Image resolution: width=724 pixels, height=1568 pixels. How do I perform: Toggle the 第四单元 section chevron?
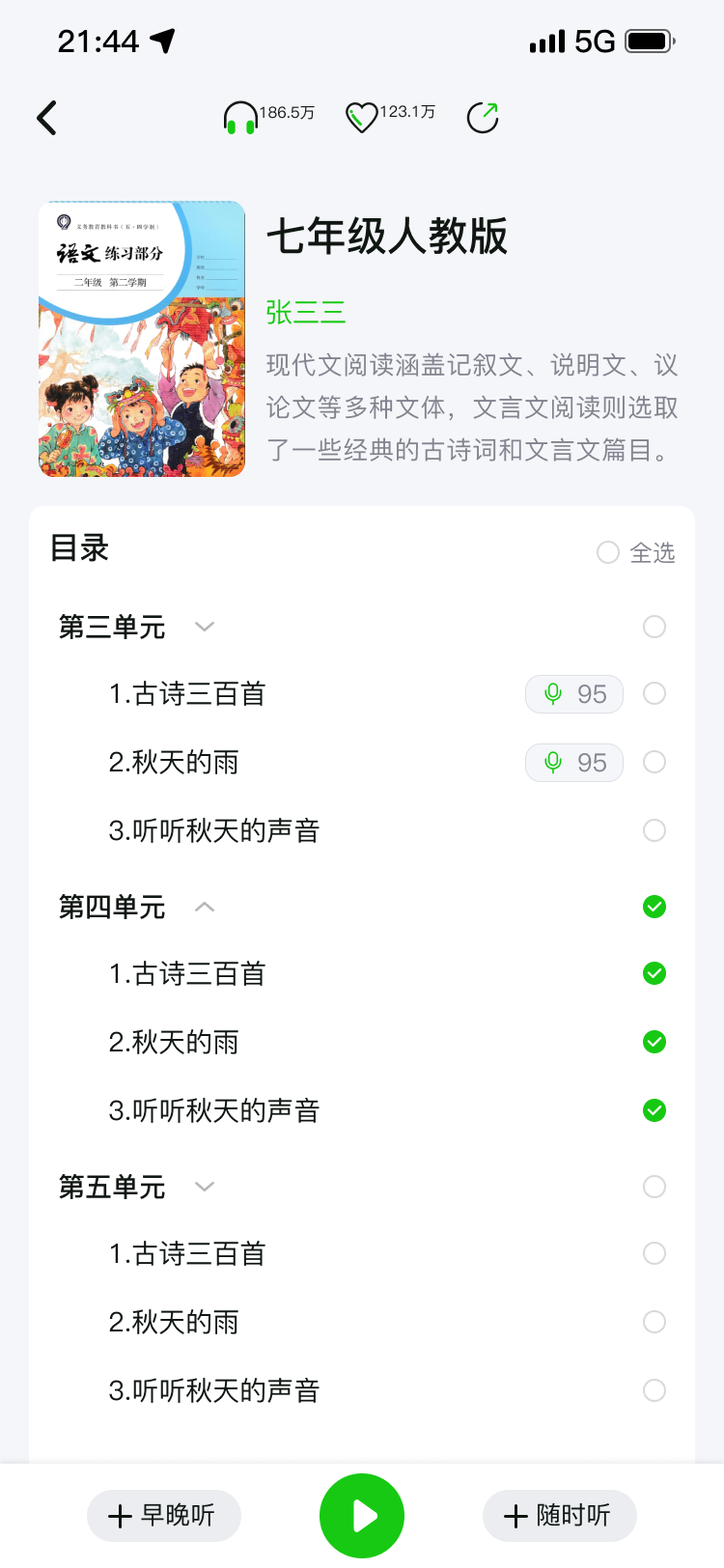(204, 907)
